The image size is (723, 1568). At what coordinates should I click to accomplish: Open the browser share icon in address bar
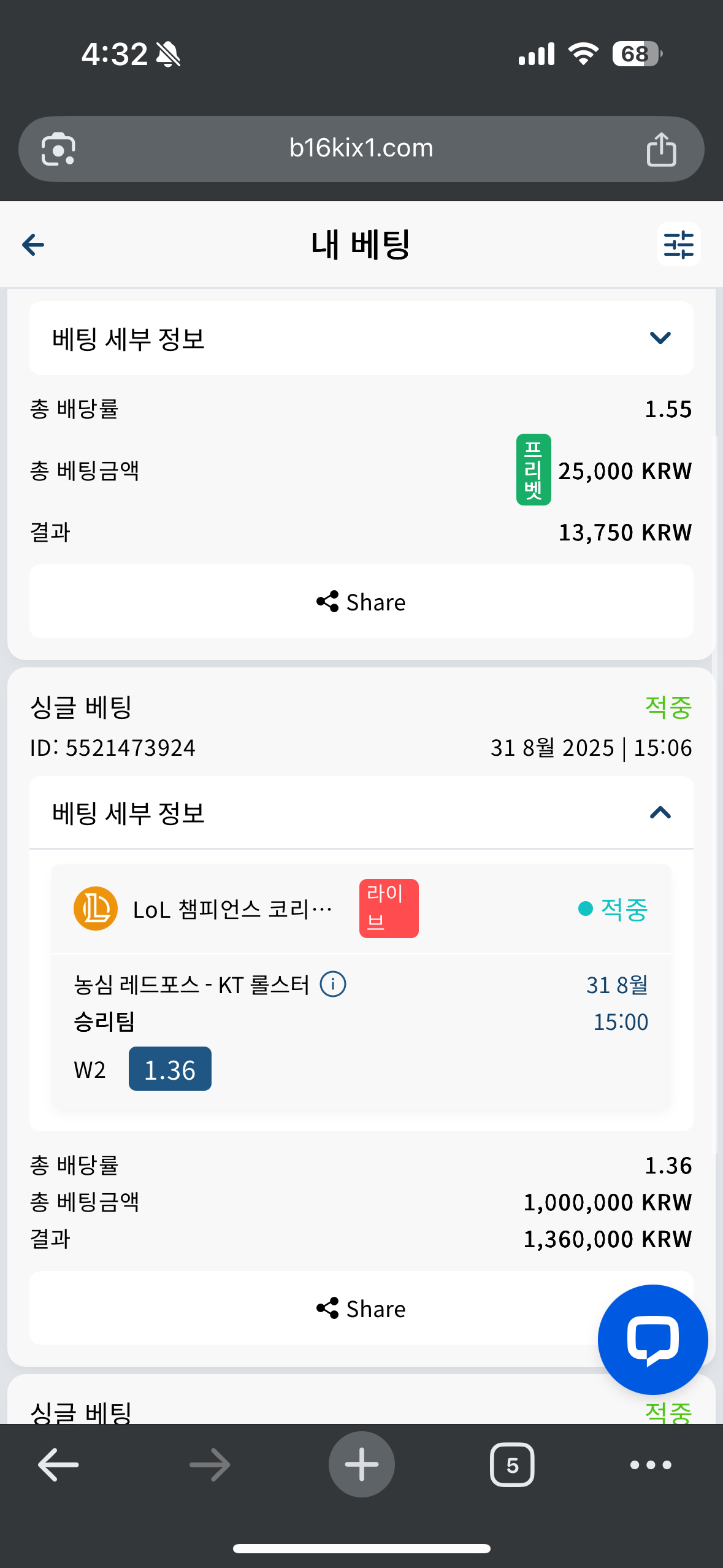click(661, 149)
